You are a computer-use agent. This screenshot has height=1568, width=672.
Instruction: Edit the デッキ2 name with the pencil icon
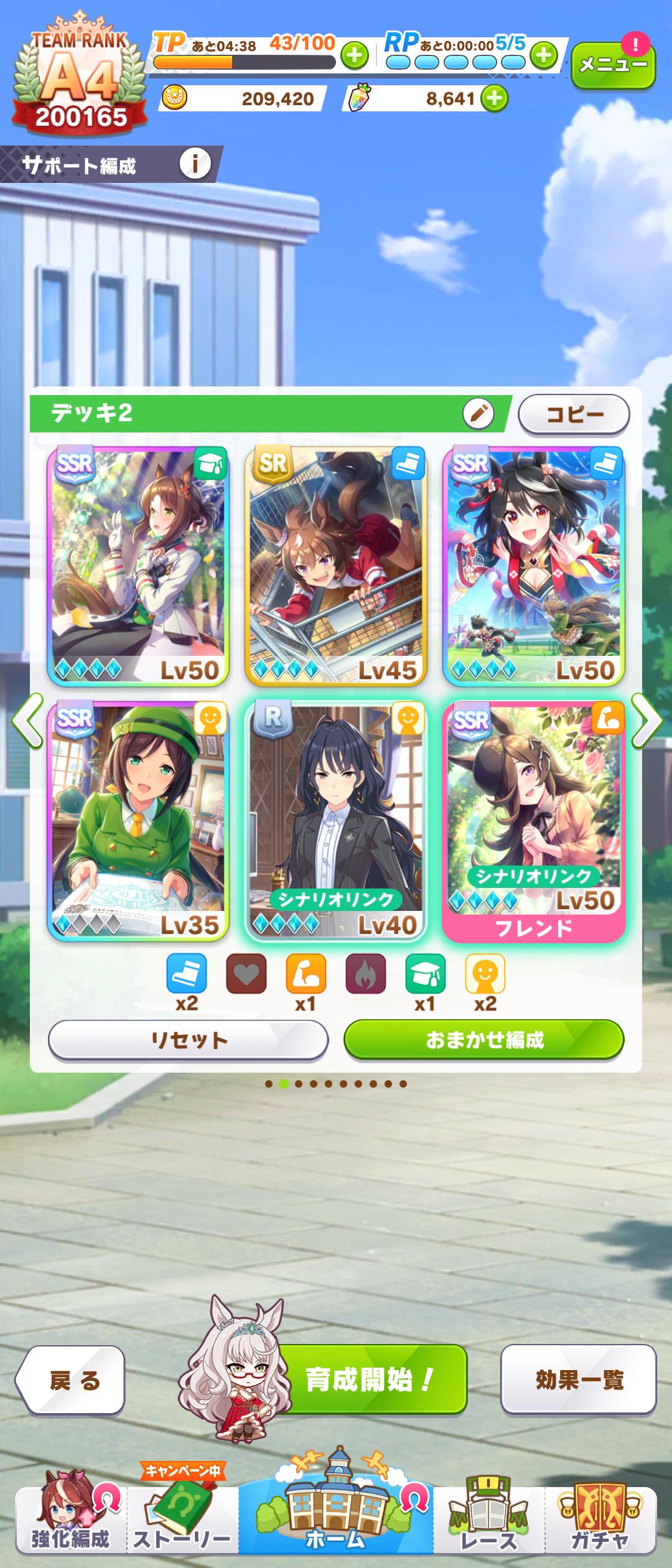pyautogui.click(x=478, y=413)
